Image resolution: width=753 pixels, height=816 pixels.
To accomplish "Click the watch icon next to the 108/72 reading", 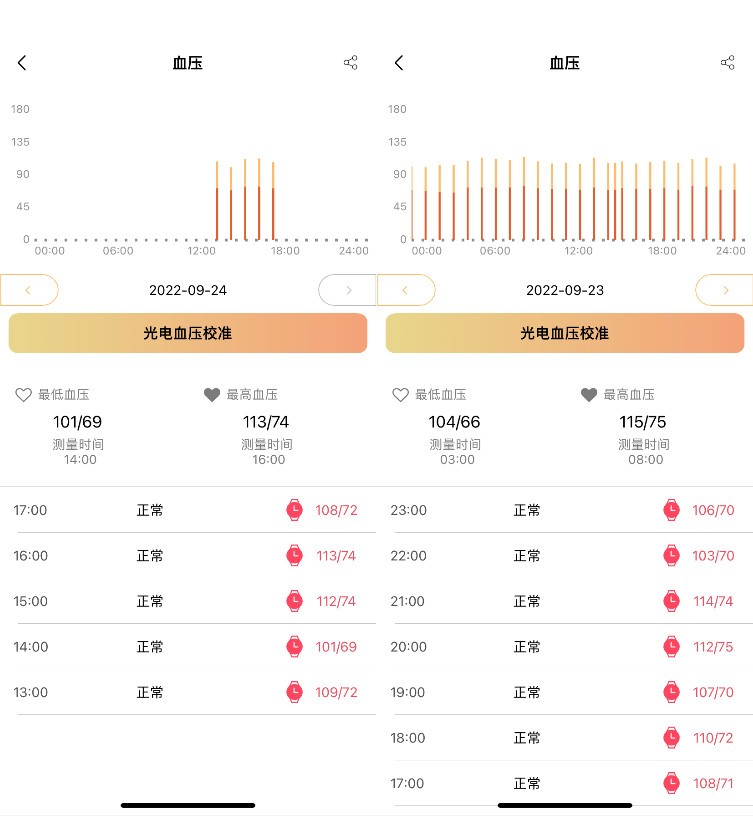I will tap(294, 510).
